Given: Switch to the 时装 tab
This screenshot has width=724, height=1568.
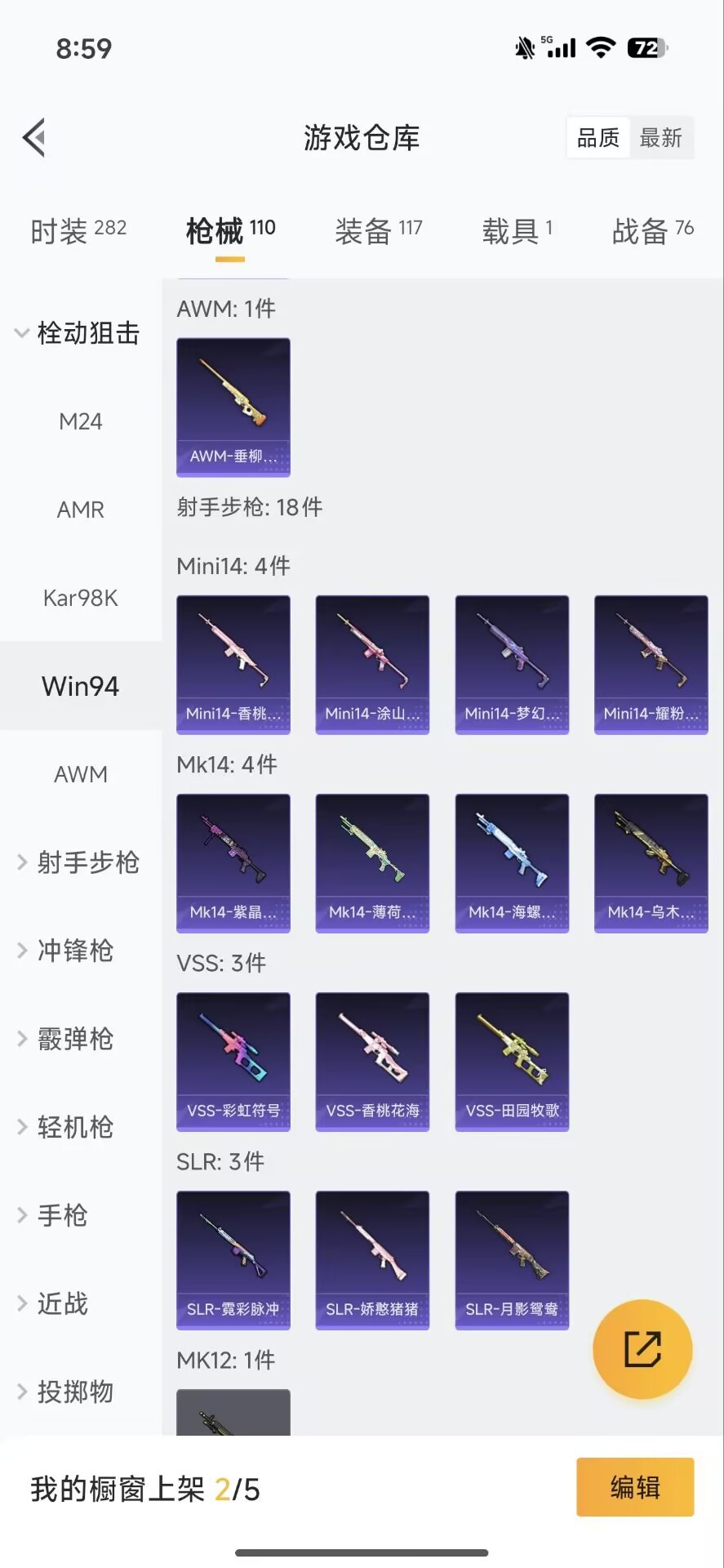Looking at the screenshot, I should 78,229.
